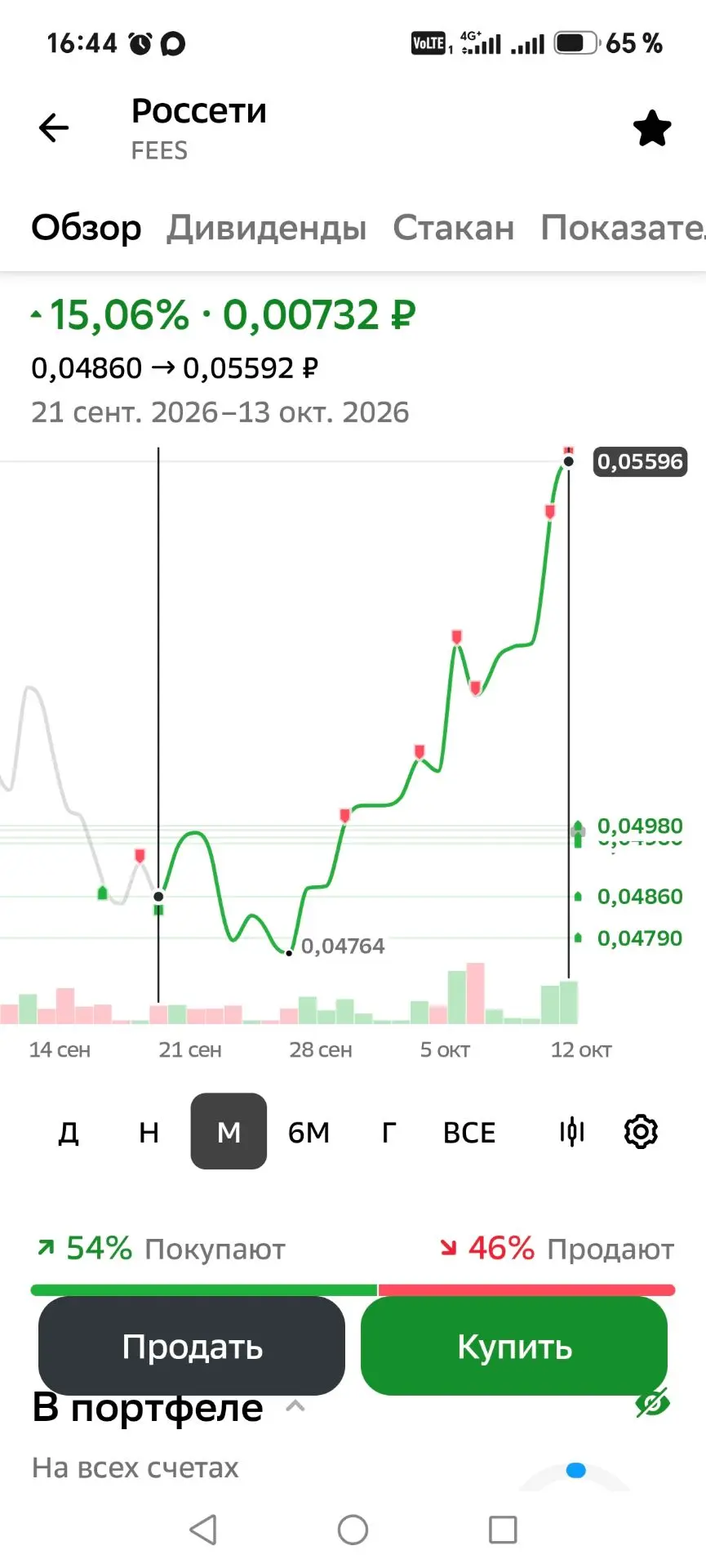Tap the Продать button

(x=192, y=1347)
